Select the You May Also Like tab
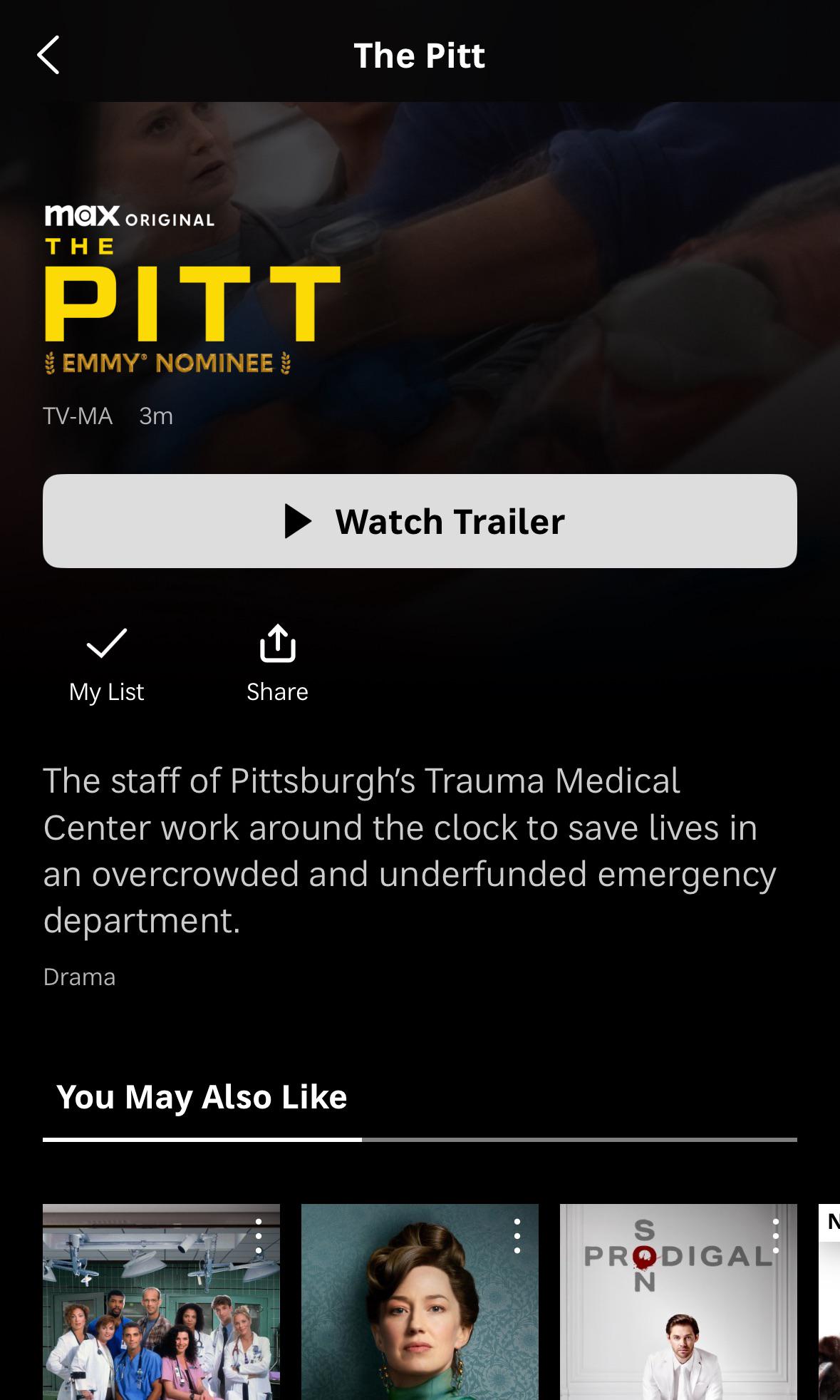 click(202, 1097)
